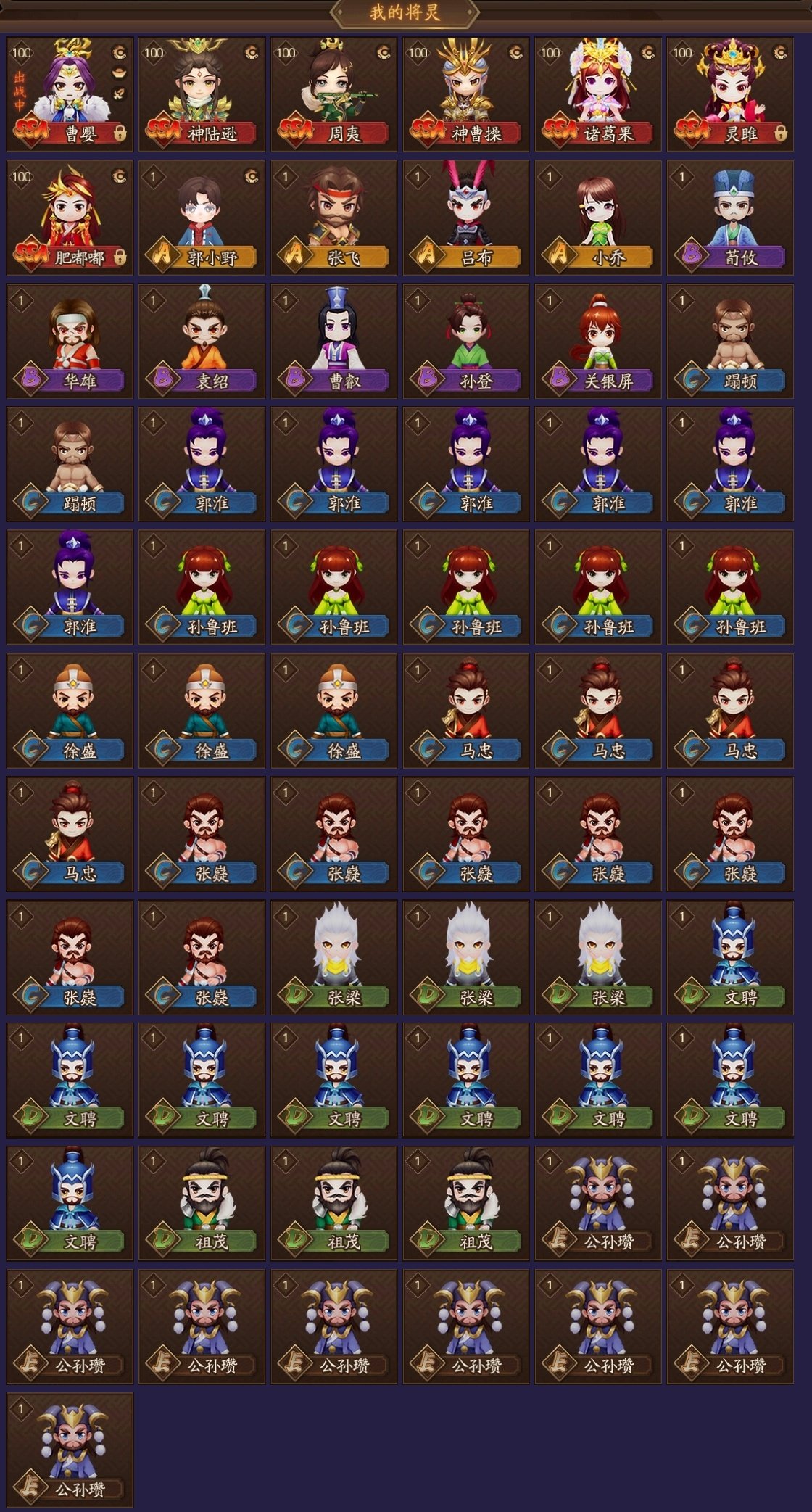Open the 荀攸 card
This screenshot has width=812, height=1512.
click(x=730, y=218)
